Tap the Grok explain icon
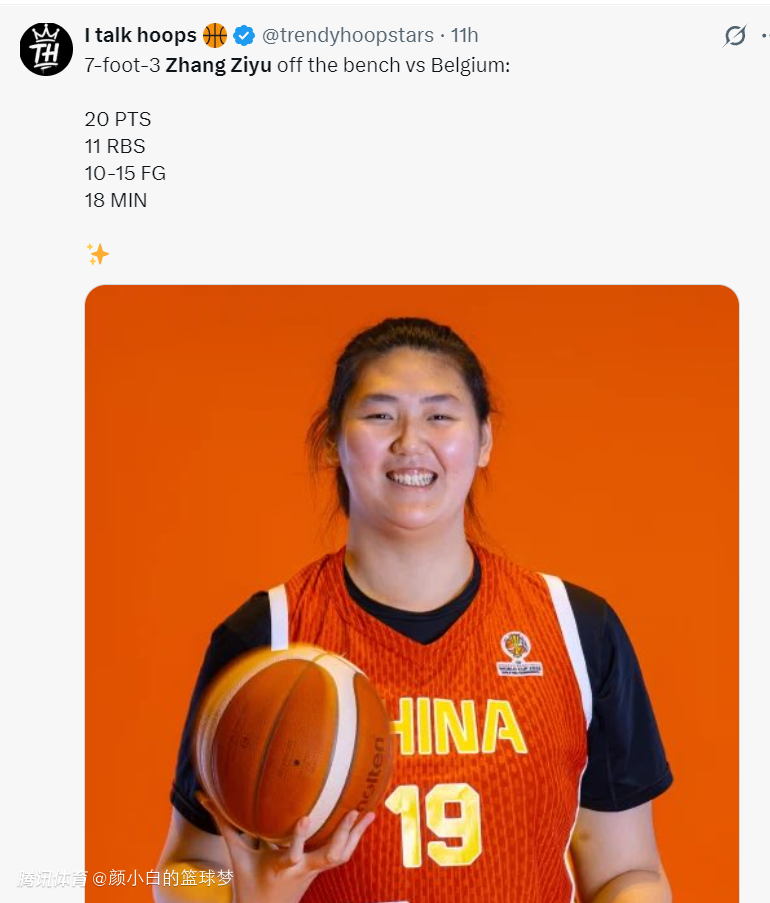This screenshot has height=903, width=770. (735, 36)
